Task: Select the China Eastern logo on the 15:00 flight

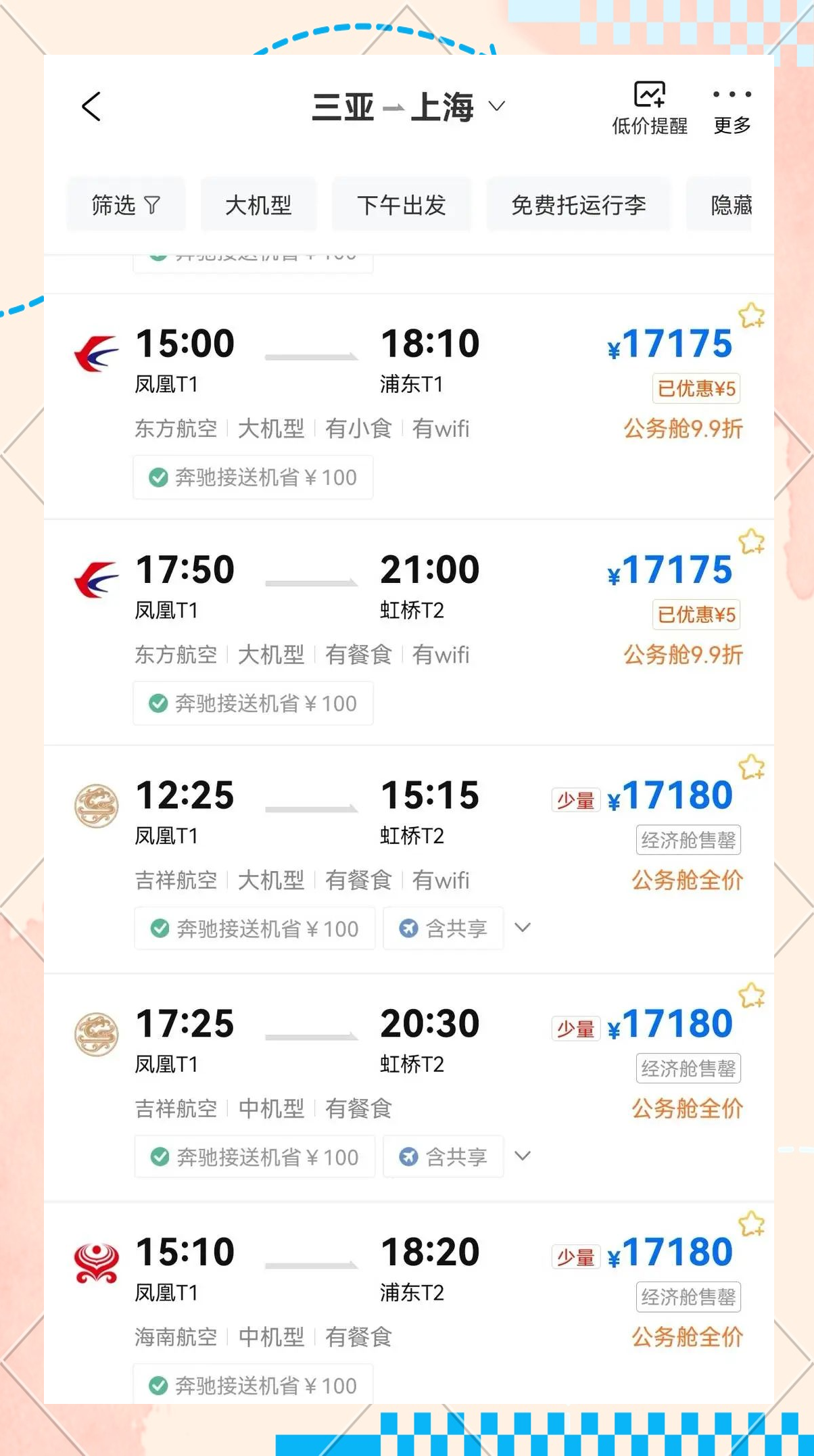Action: click(97, 351)
